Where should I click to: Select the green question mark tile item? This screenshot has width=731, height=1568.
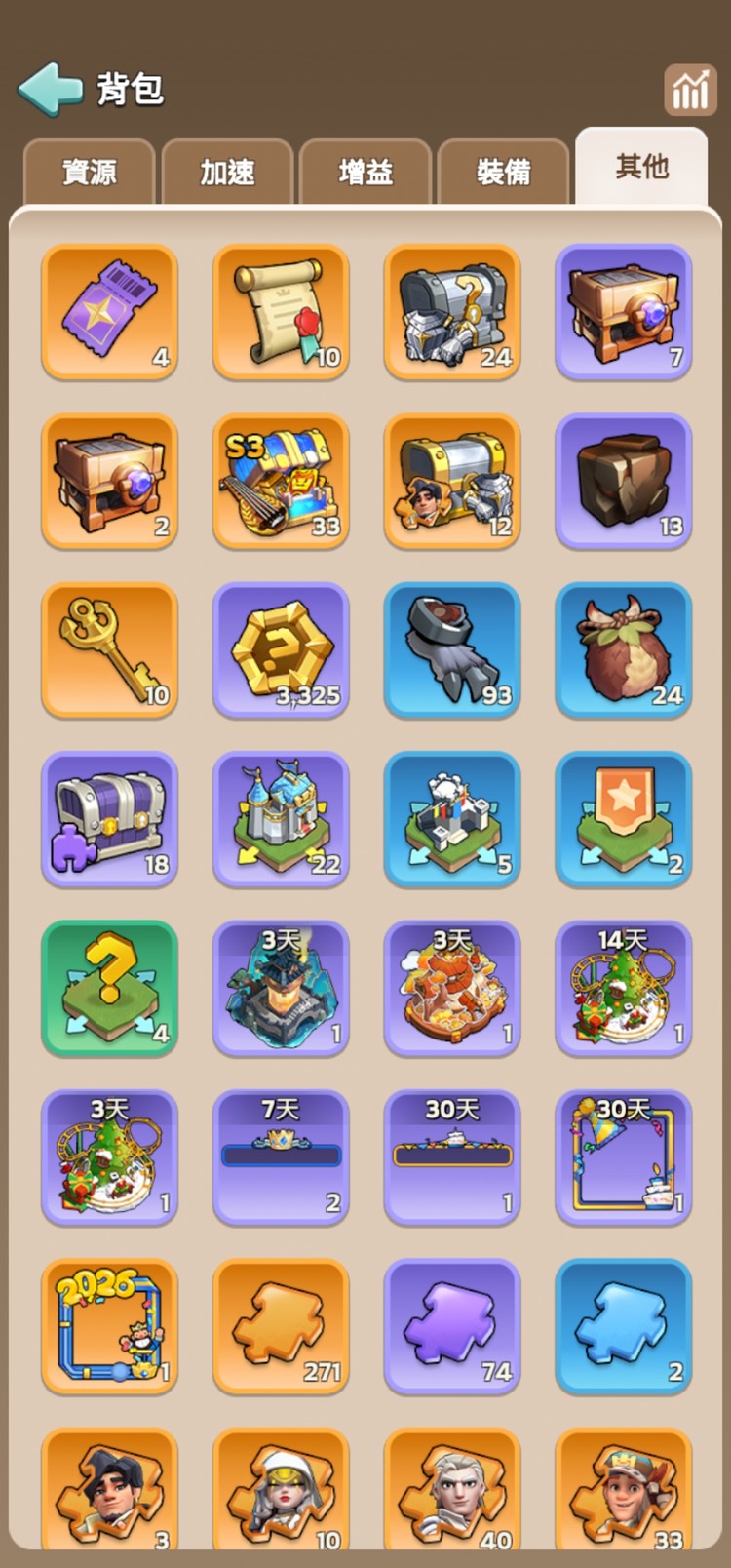[x=110, y=988]
